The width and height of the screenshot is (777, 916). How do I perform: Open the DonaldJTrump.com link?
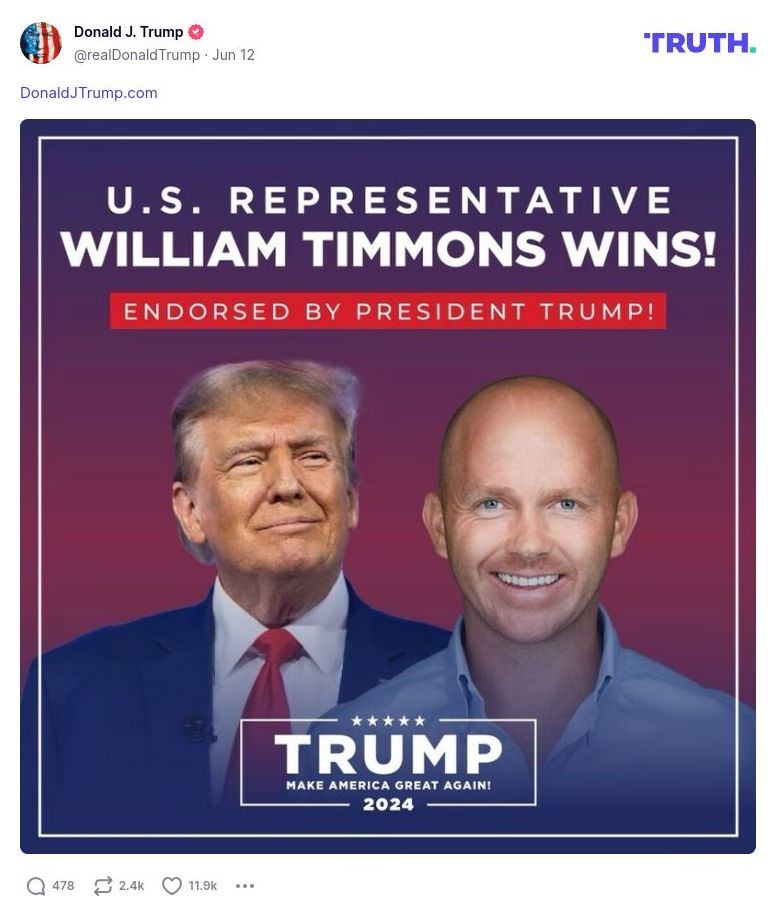tap(88, 93)
